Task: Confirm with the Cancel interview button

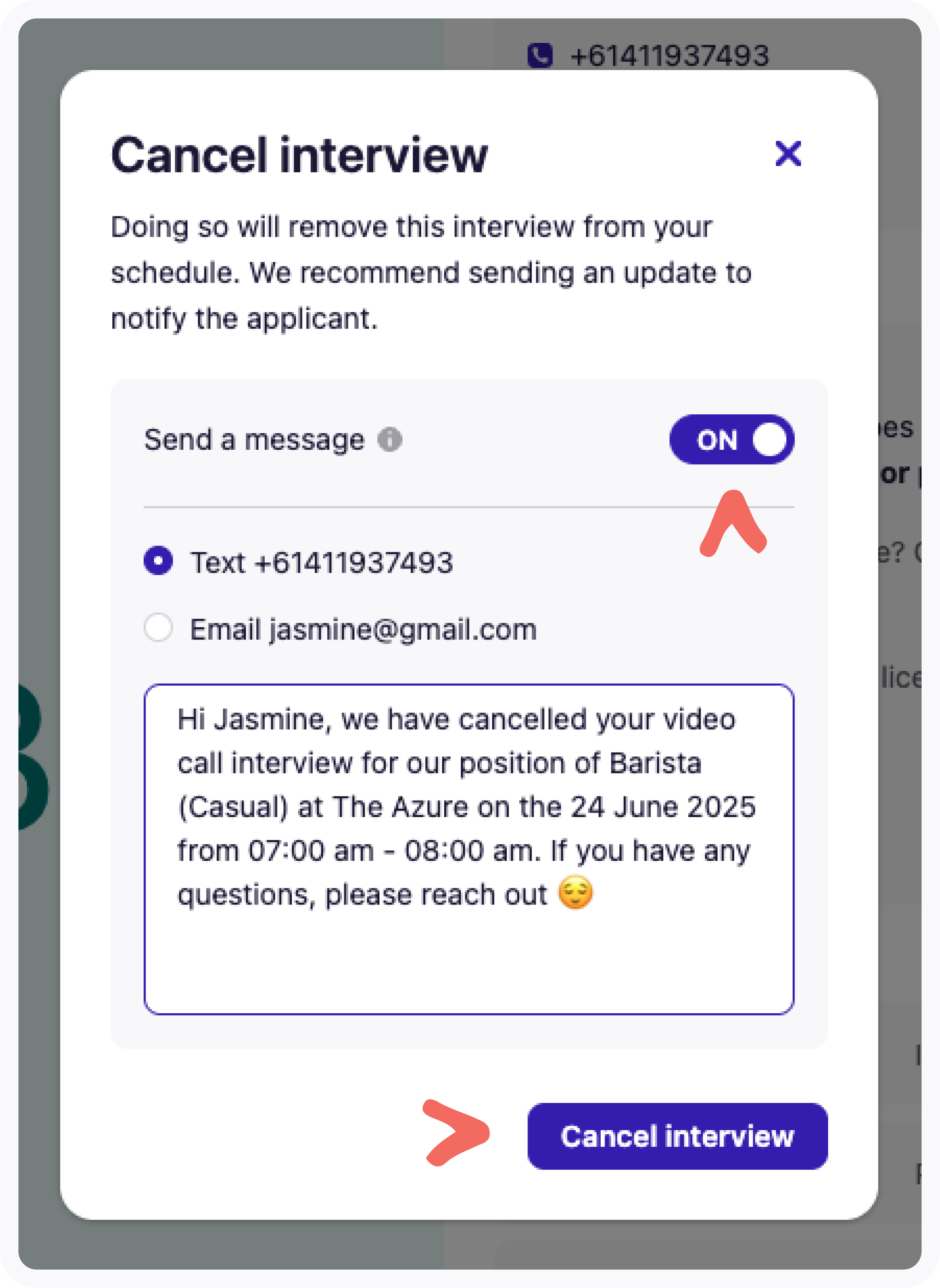Action: [x=677, y=1136]
